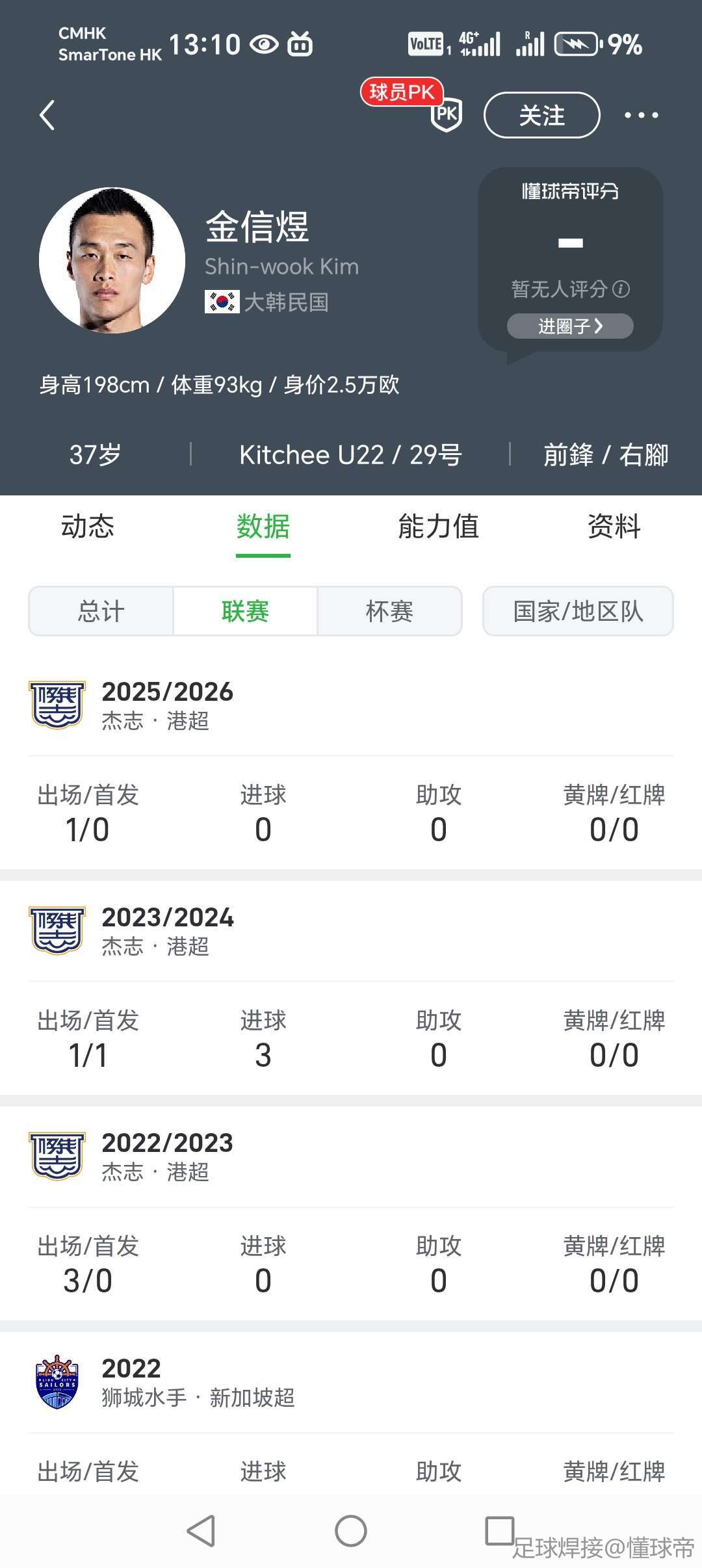The width and height of the screenshot is (702, 1568).
Task: Tap the 进圈子 button
Action: (x=570, y=326)
